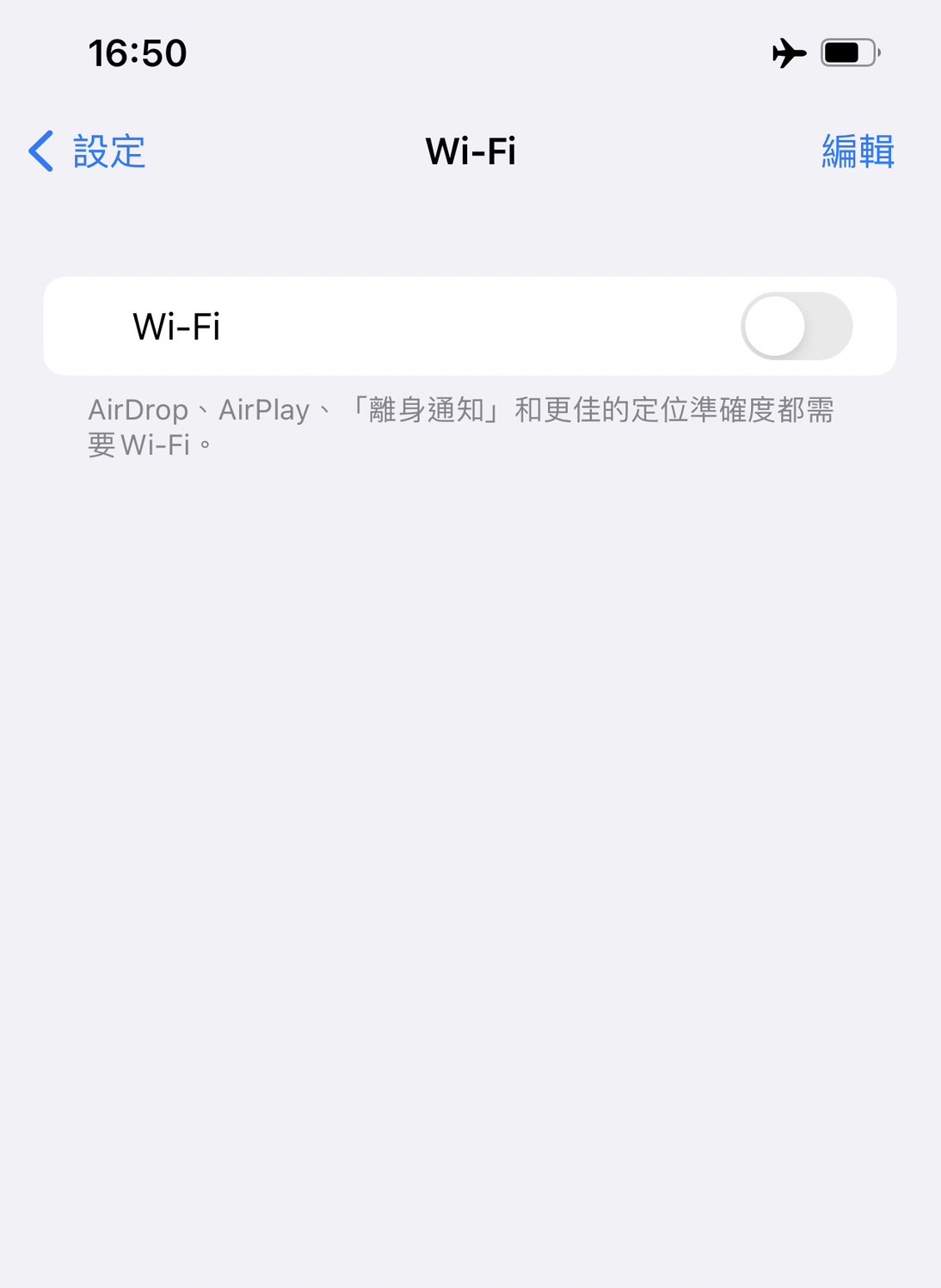
Task: Tap the AirDrop mention in the description
Action: point(138,410)
